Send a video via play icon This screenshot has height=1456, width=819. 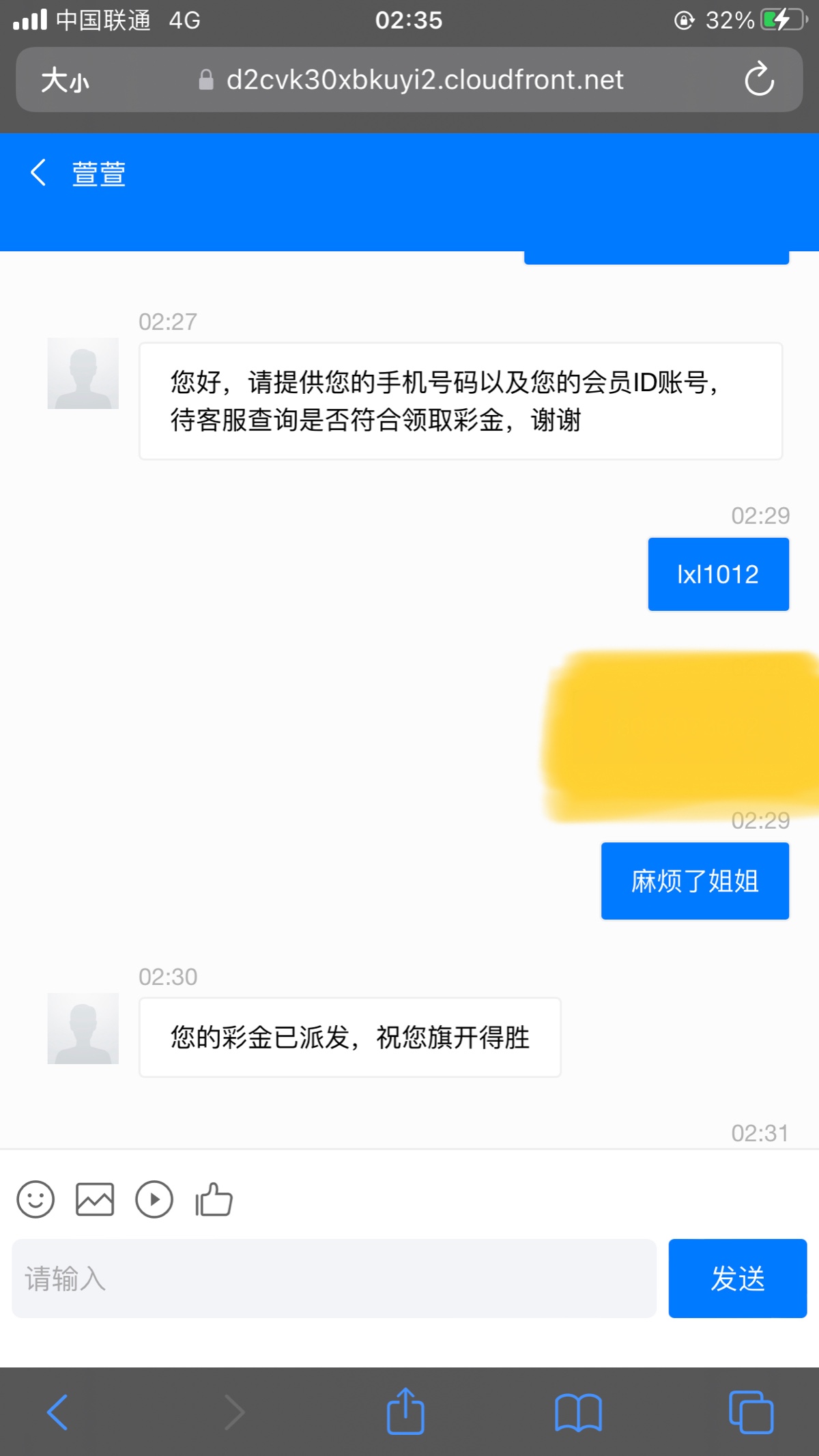[x=154, y=1199]
